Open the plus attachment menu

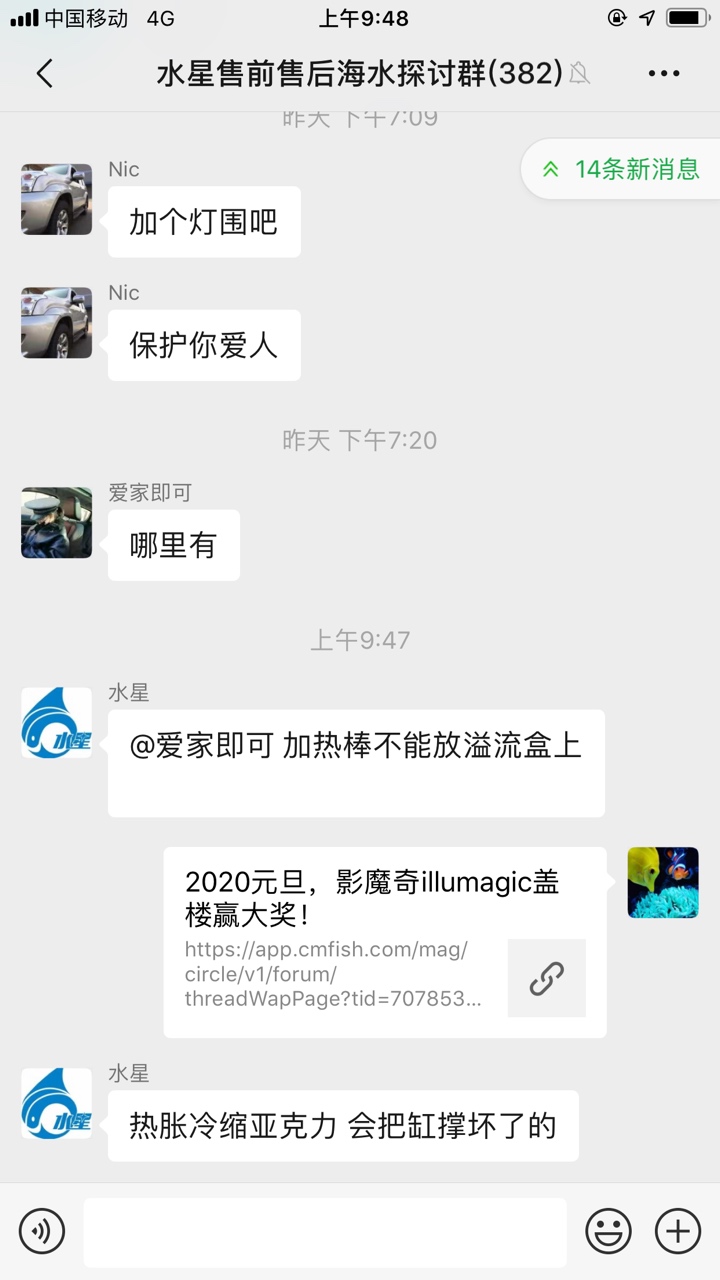point(677,1230)
